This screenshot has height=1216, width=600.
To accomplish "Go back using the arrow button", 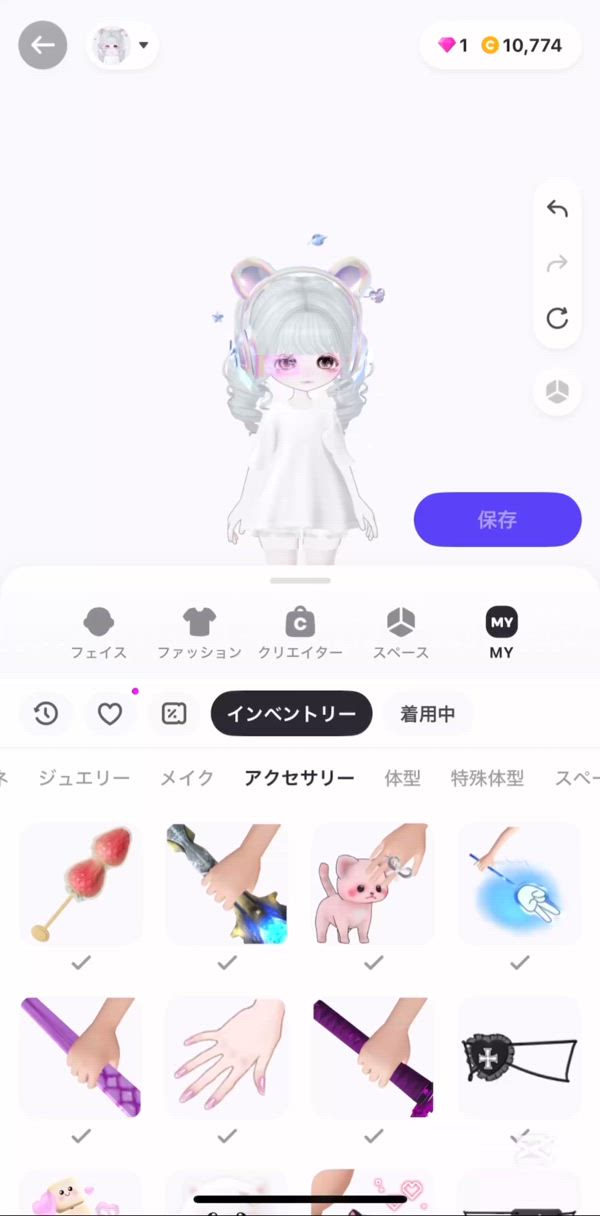I will click(x=43, y=45).
